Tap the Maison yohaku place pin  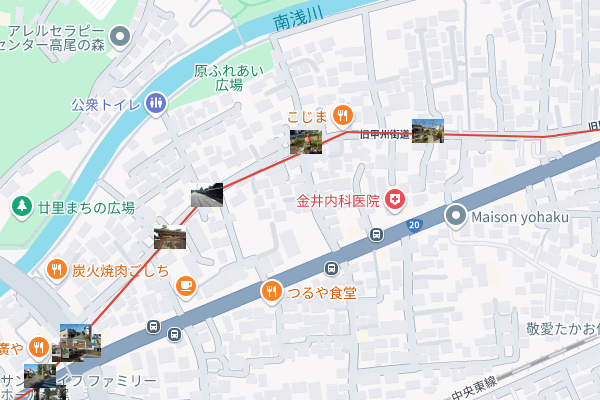pos(457,216)
